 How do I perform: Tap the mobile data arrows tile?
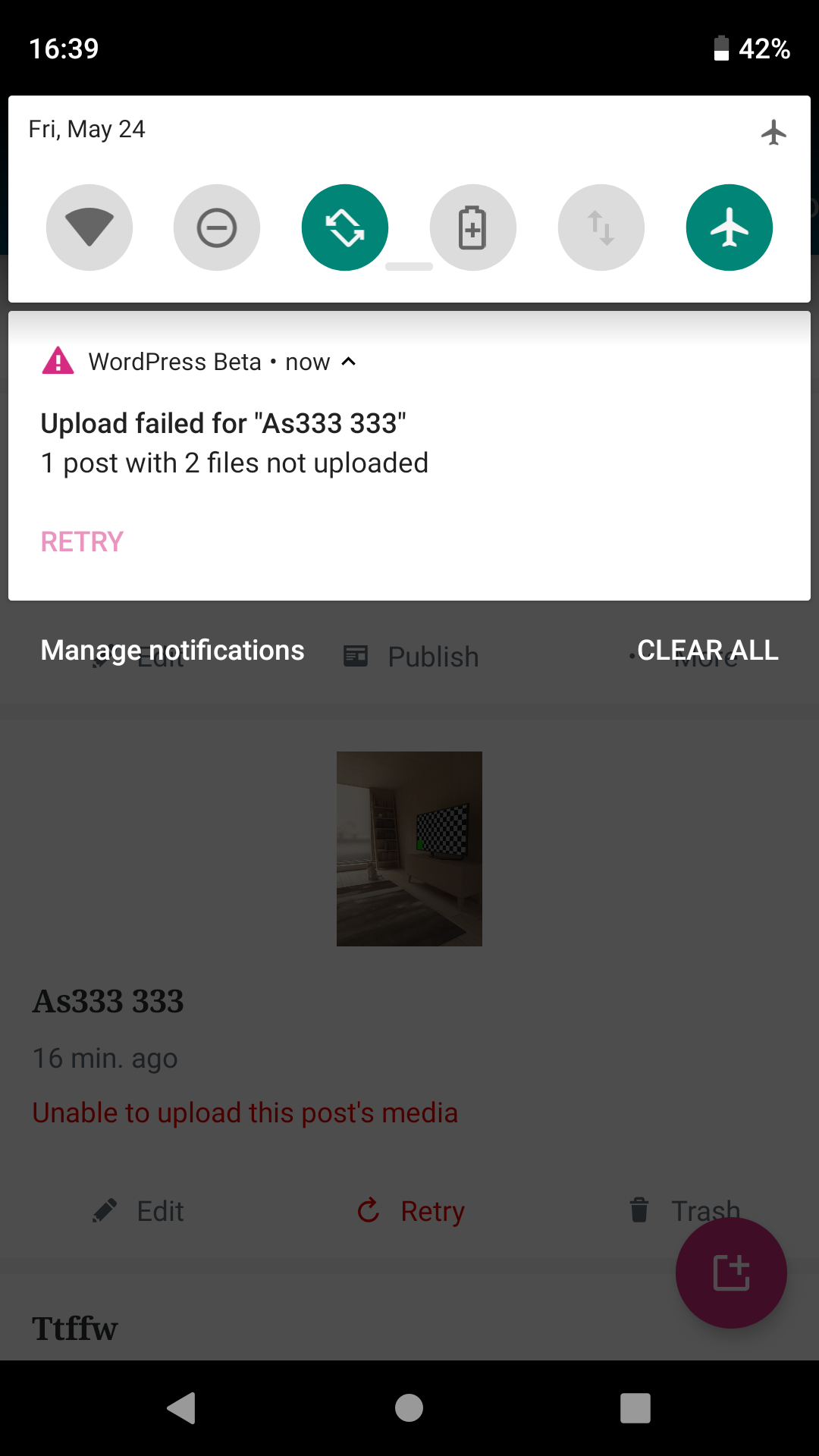(x=601, y=227)
